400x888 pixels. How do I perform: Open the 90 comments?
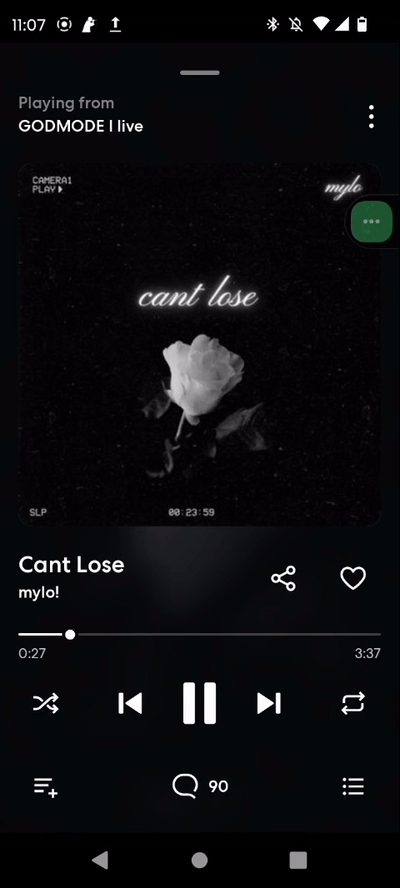200,786
